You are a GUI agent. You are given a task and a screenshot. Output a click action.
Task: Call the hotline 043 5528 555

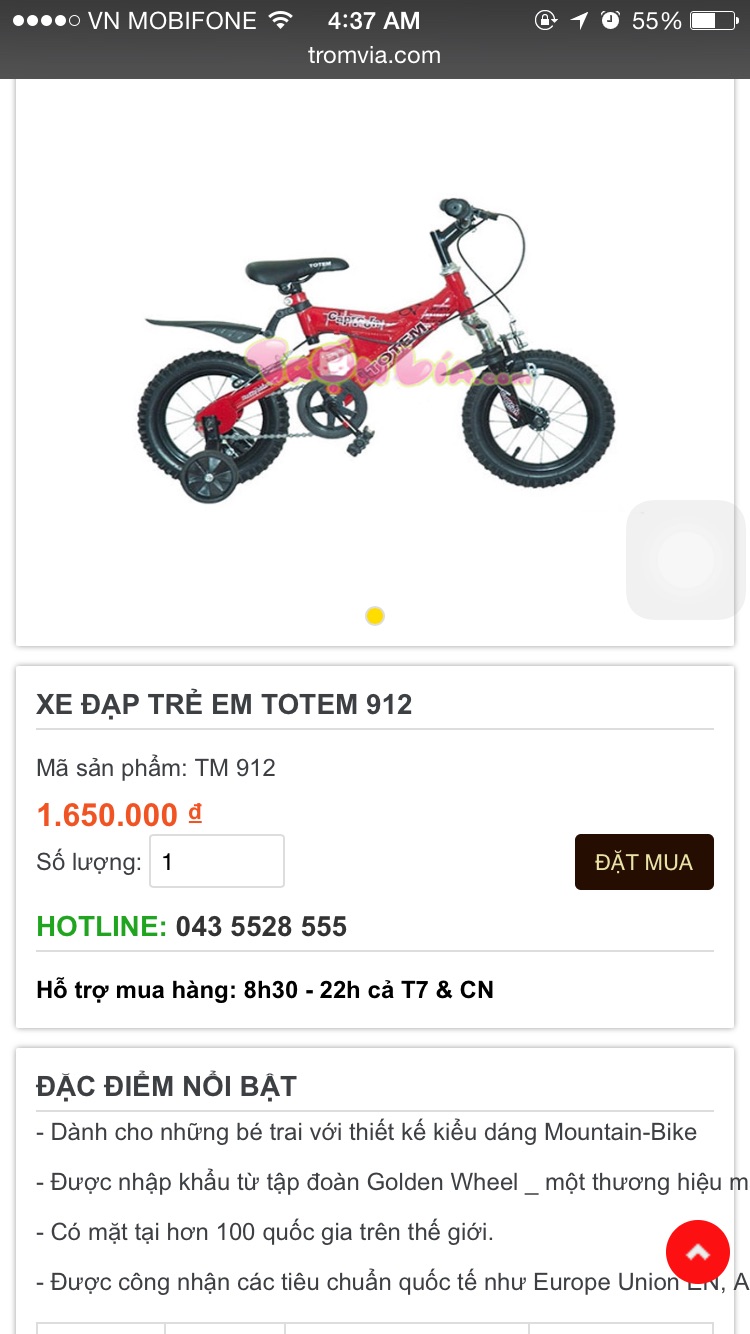tap(261, 927)
